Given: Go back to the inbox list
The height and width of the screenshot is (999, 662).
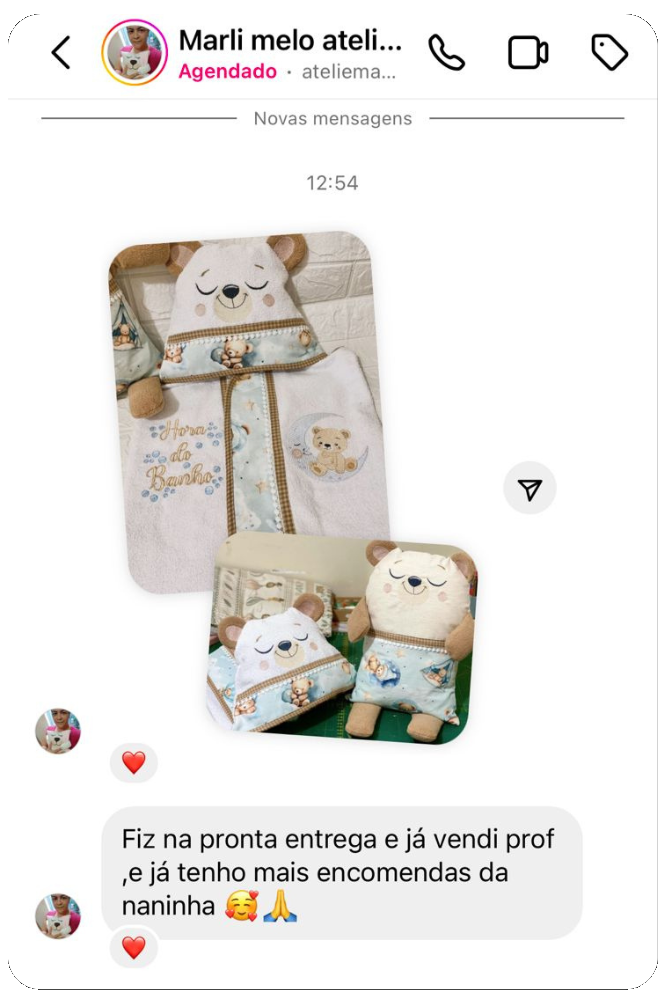Looking at the screenshot, I should click(x=61, y=52).
